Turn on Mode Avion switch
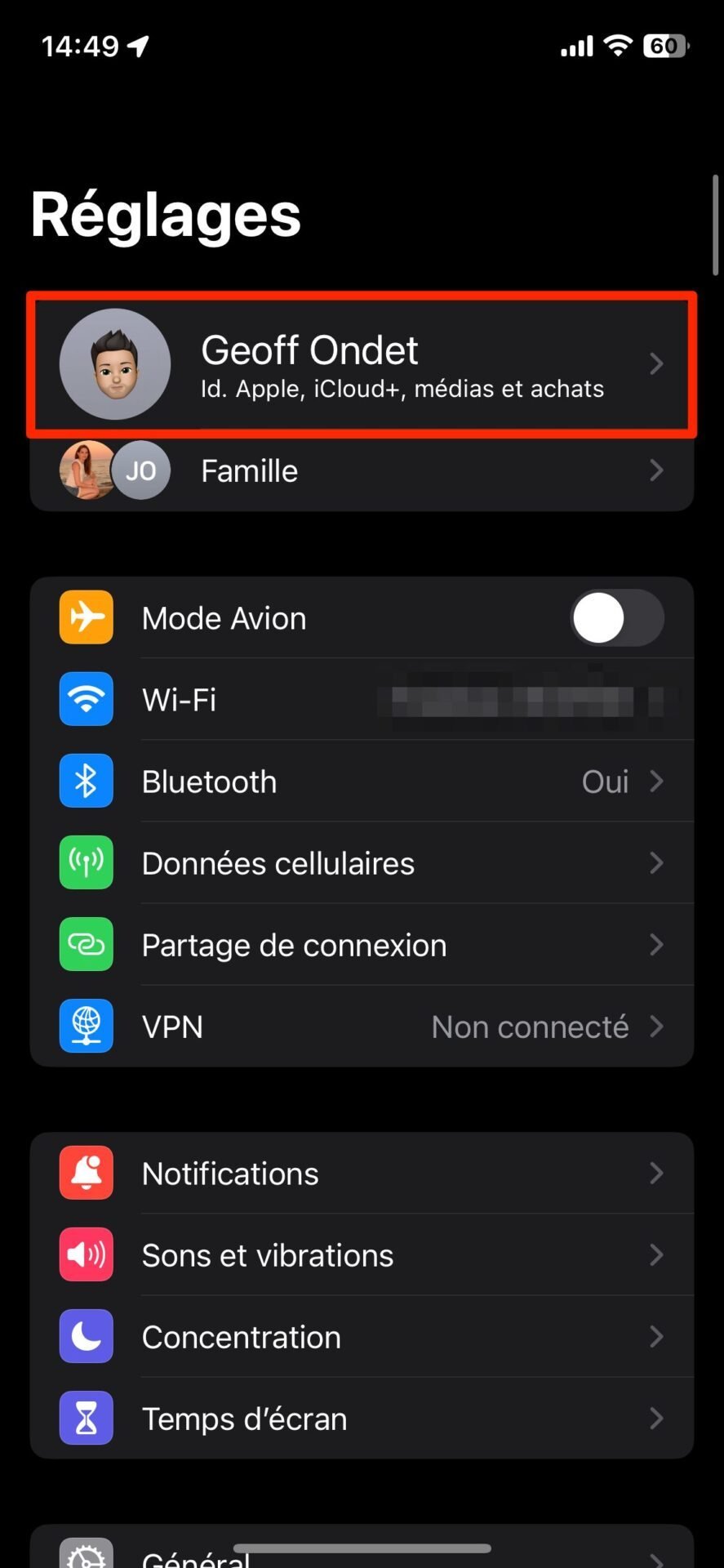The width and height of the screenshot is (724, 1568). [617, 618]
